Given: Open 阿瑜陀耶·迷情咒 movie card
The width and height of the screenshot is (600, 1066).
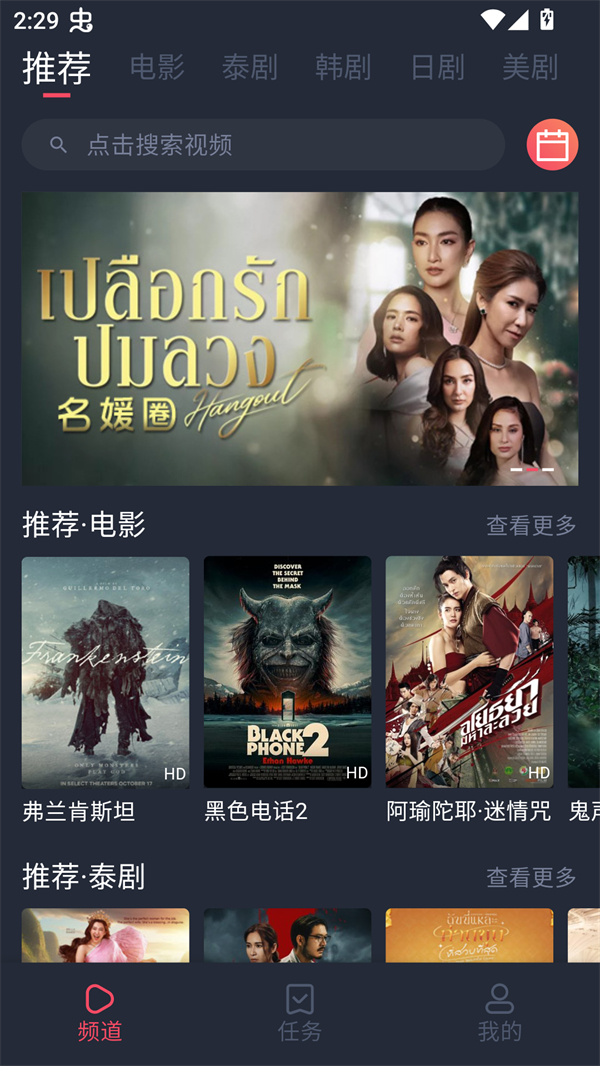Looking at the screenshot, I should click(469, 672).
